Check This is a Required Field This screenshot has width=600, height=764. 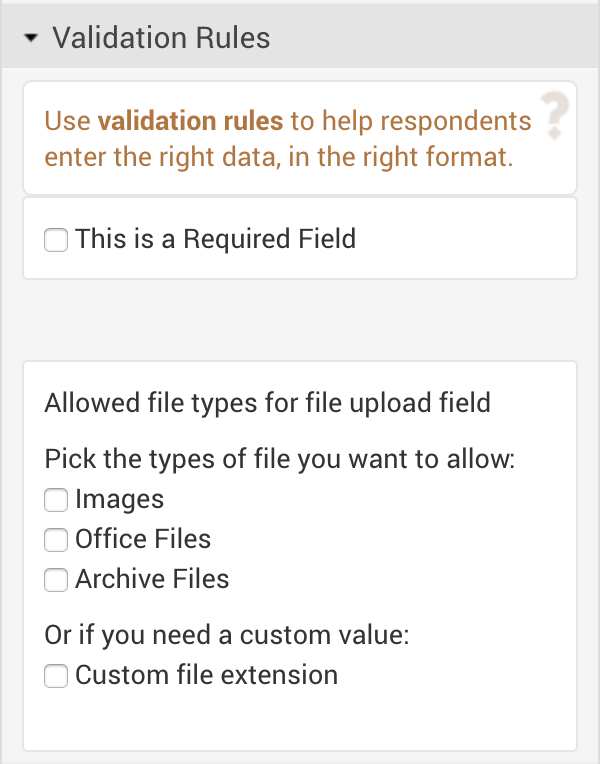57,240
